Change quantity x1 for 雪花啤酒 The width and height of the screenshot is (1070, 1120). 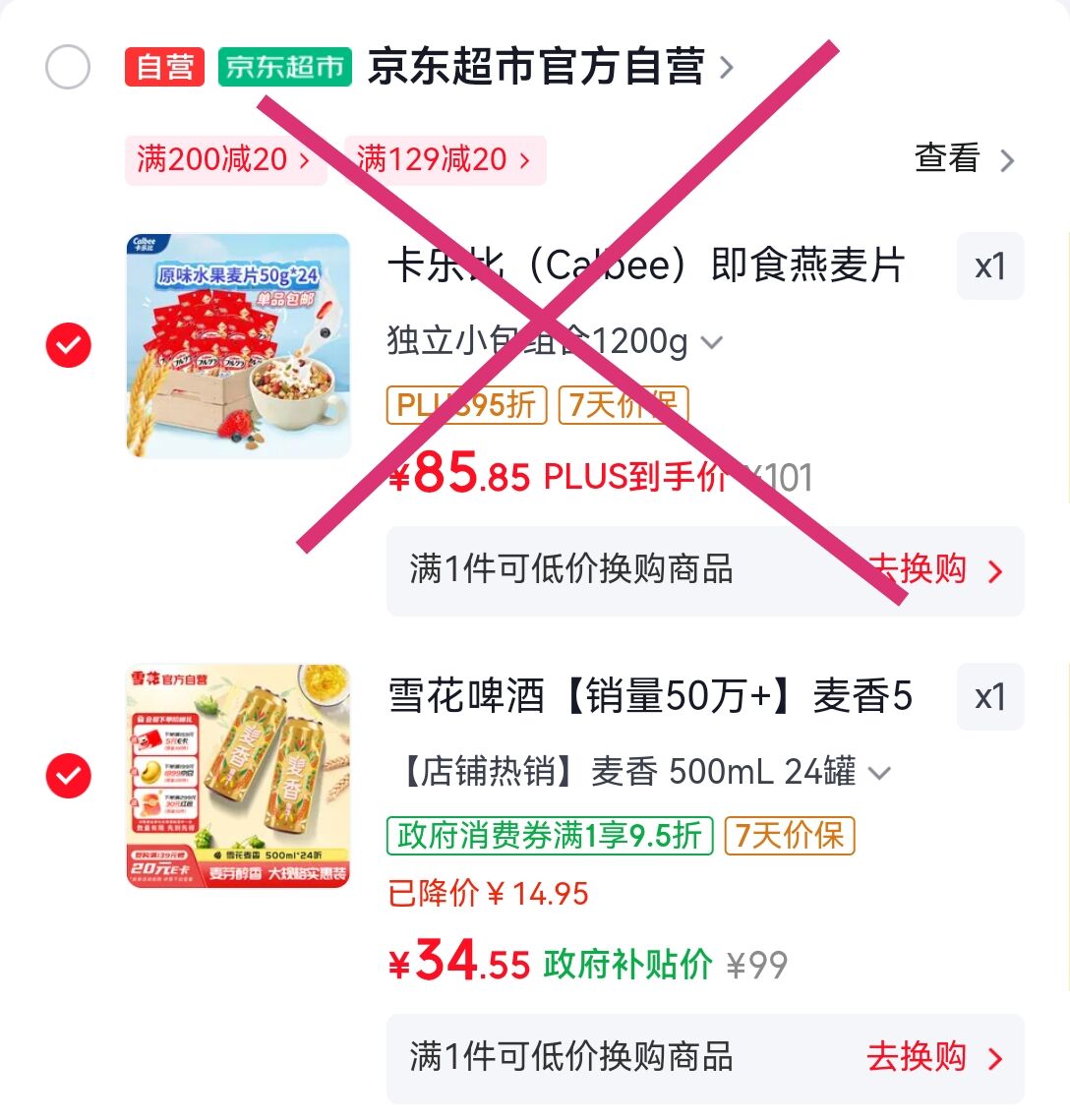pyautogui.click(x=990, y=697)
